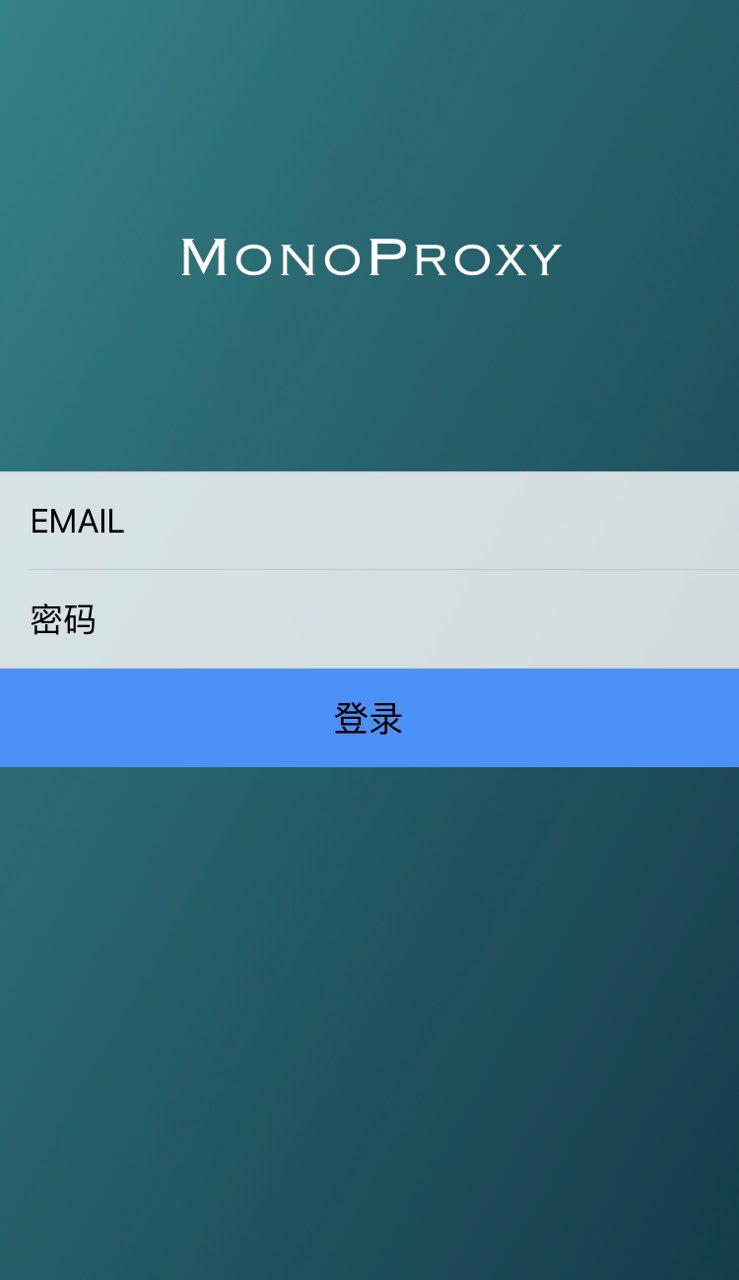Focus the 密码 password field

tap(369, 619)
